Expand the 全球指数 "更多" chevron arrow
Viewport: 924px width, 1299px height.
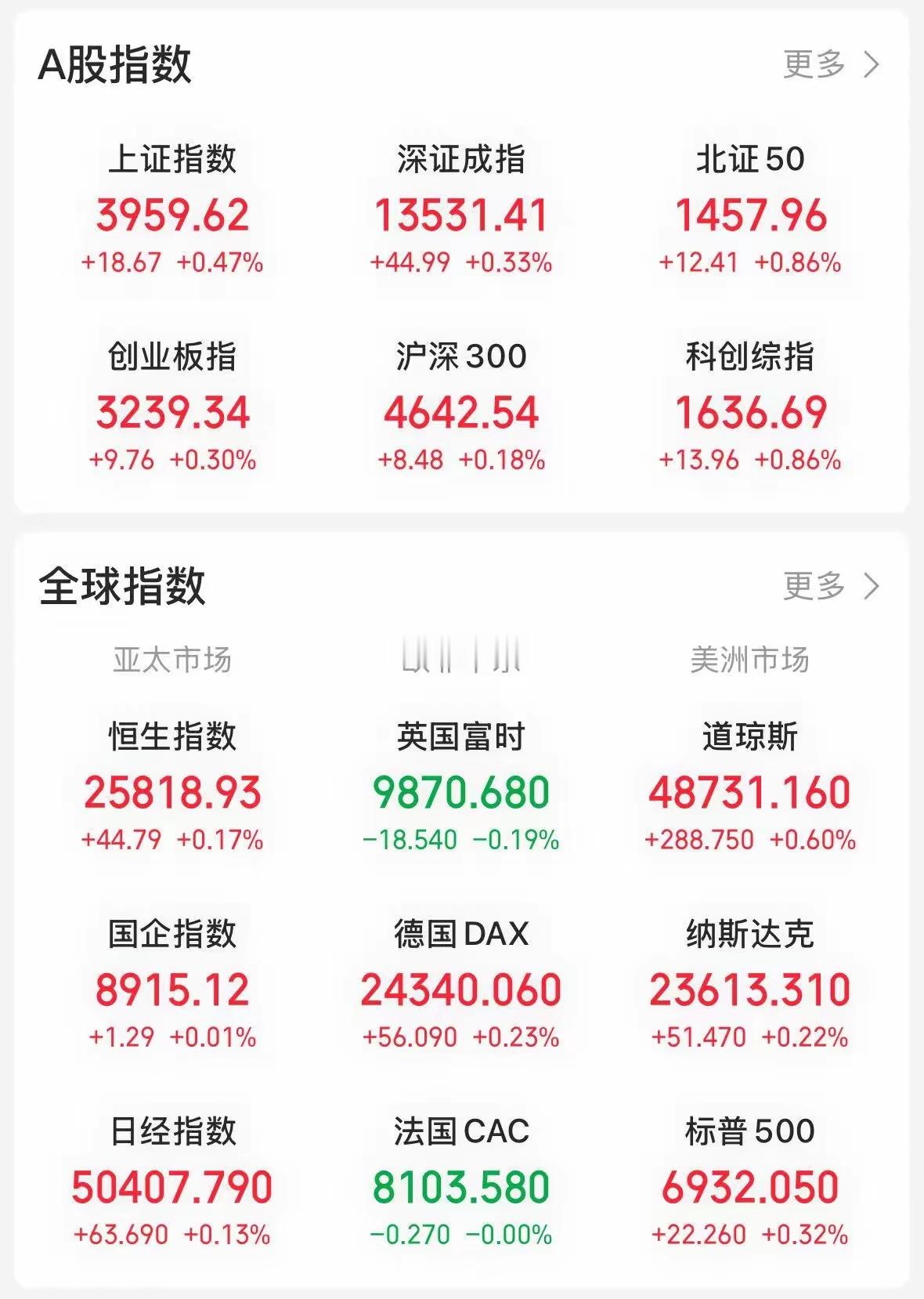tap(872, 584)
